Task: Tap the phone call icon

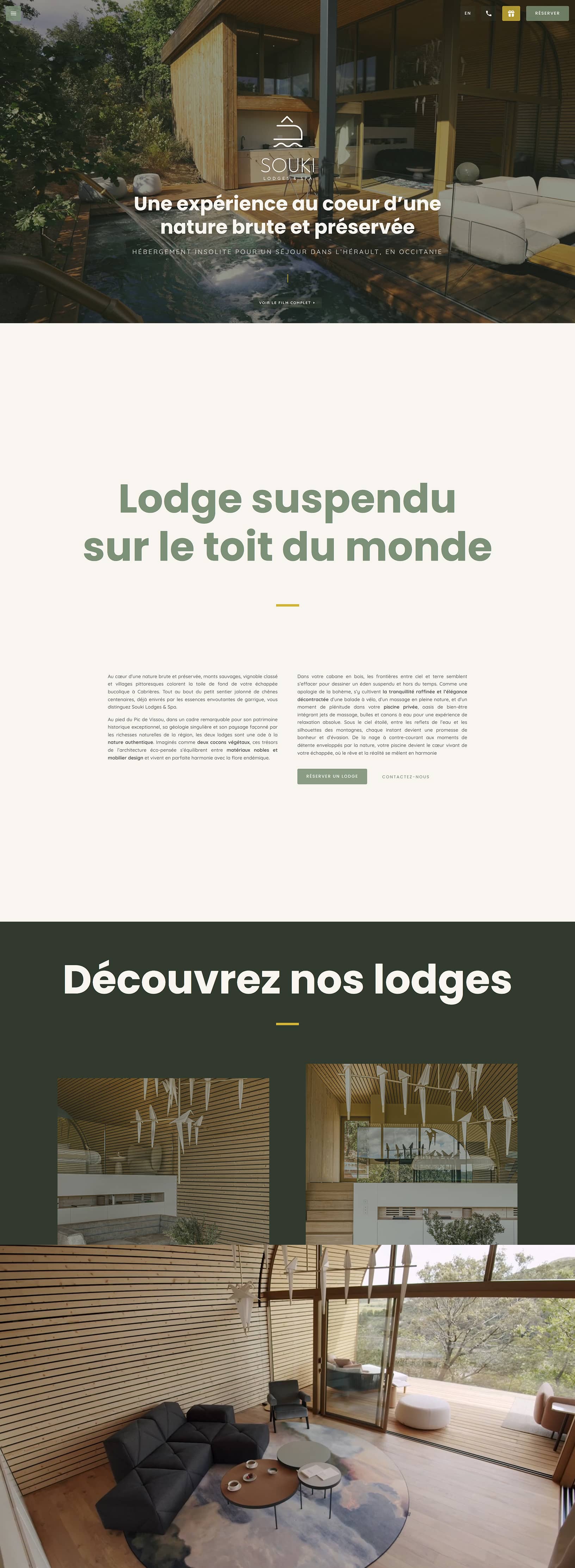Action: click(489, 13)
